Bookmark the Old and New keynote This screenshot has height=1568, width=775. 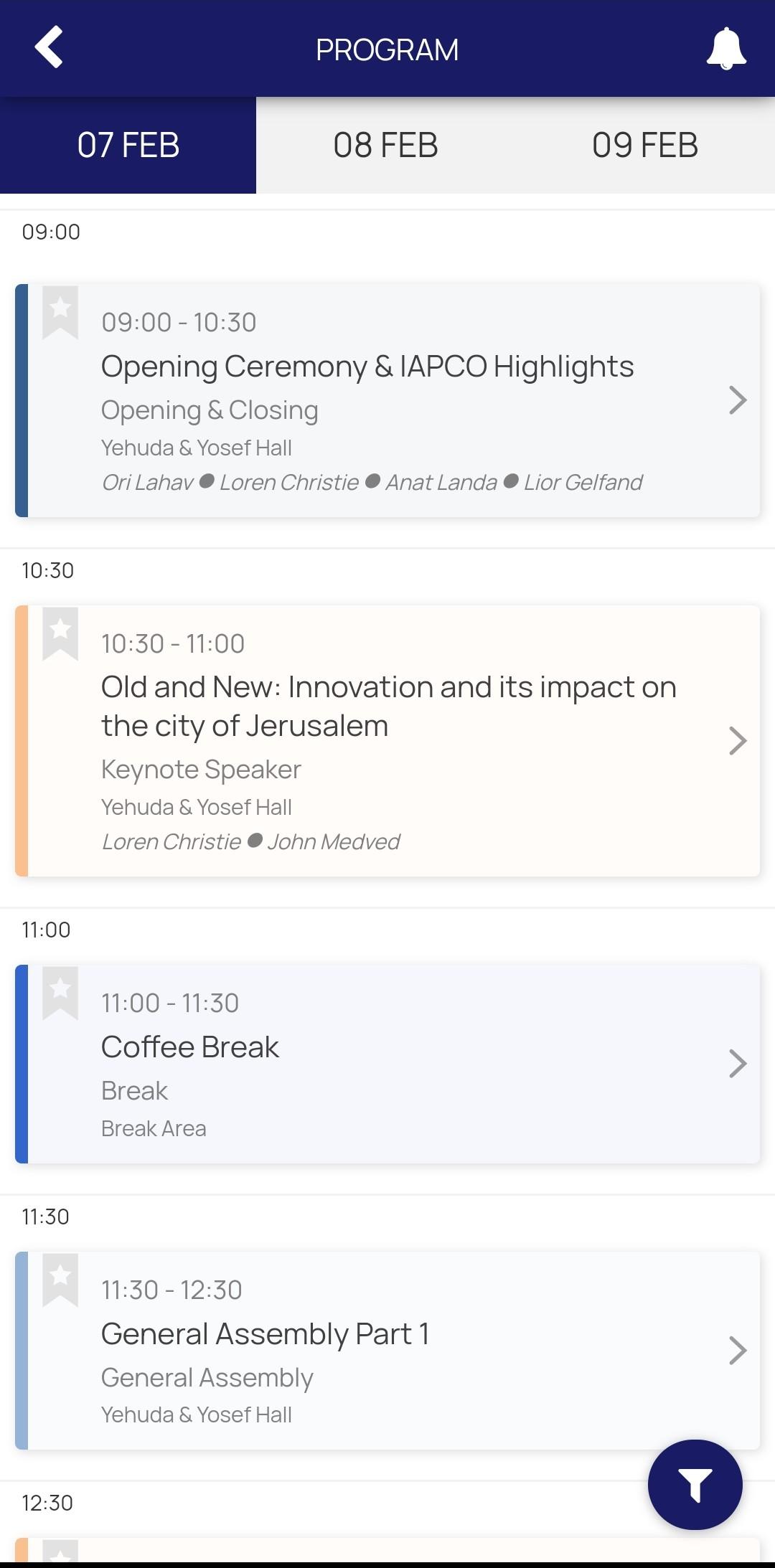tap(60, 633)
